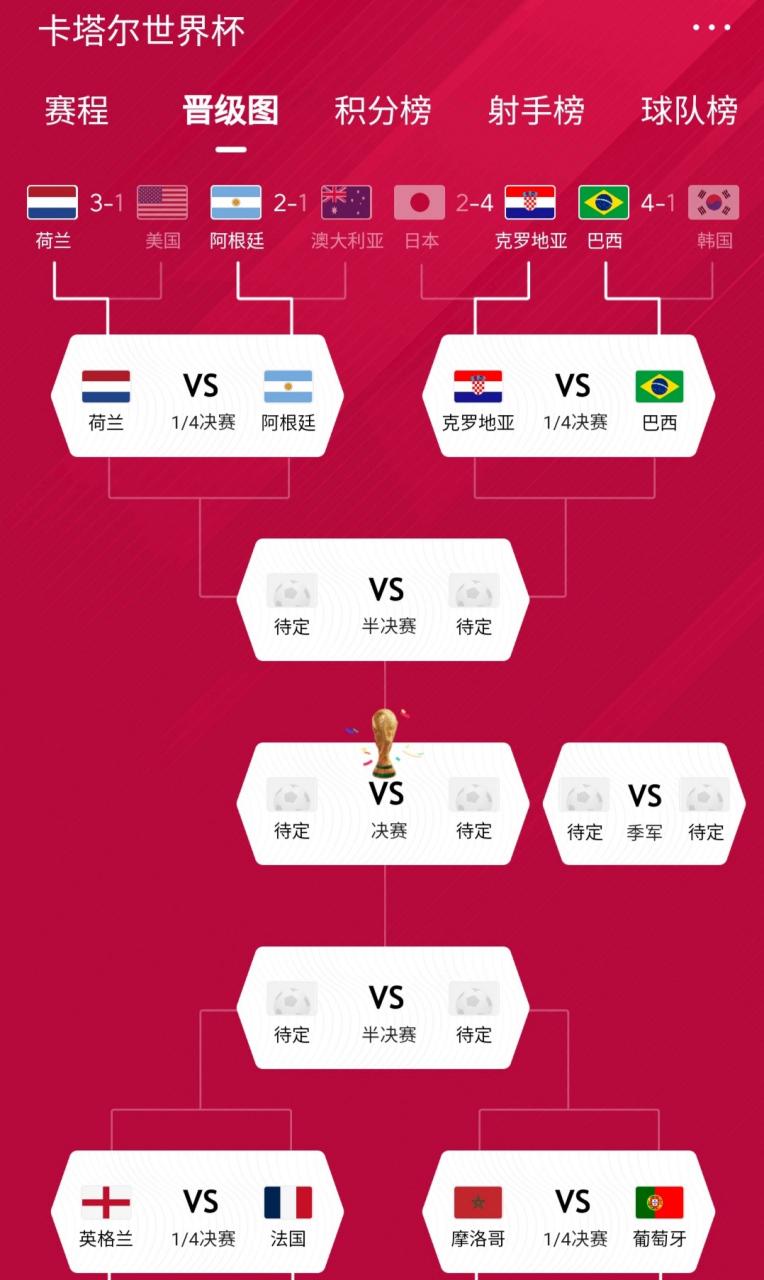This screenshot has width=764, height=1280.
Task: Open the three-dot overflow menu
Action: [x=711, y=28]
